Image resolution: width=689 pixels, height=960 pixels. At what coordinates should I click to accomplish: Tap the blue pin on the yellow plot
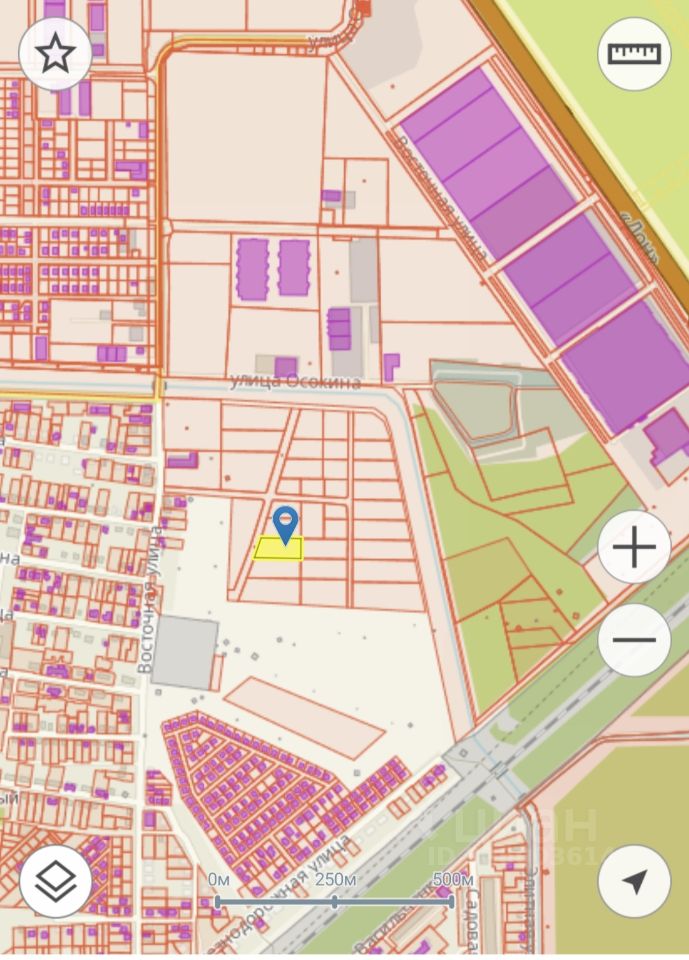(x=286, y=524)
